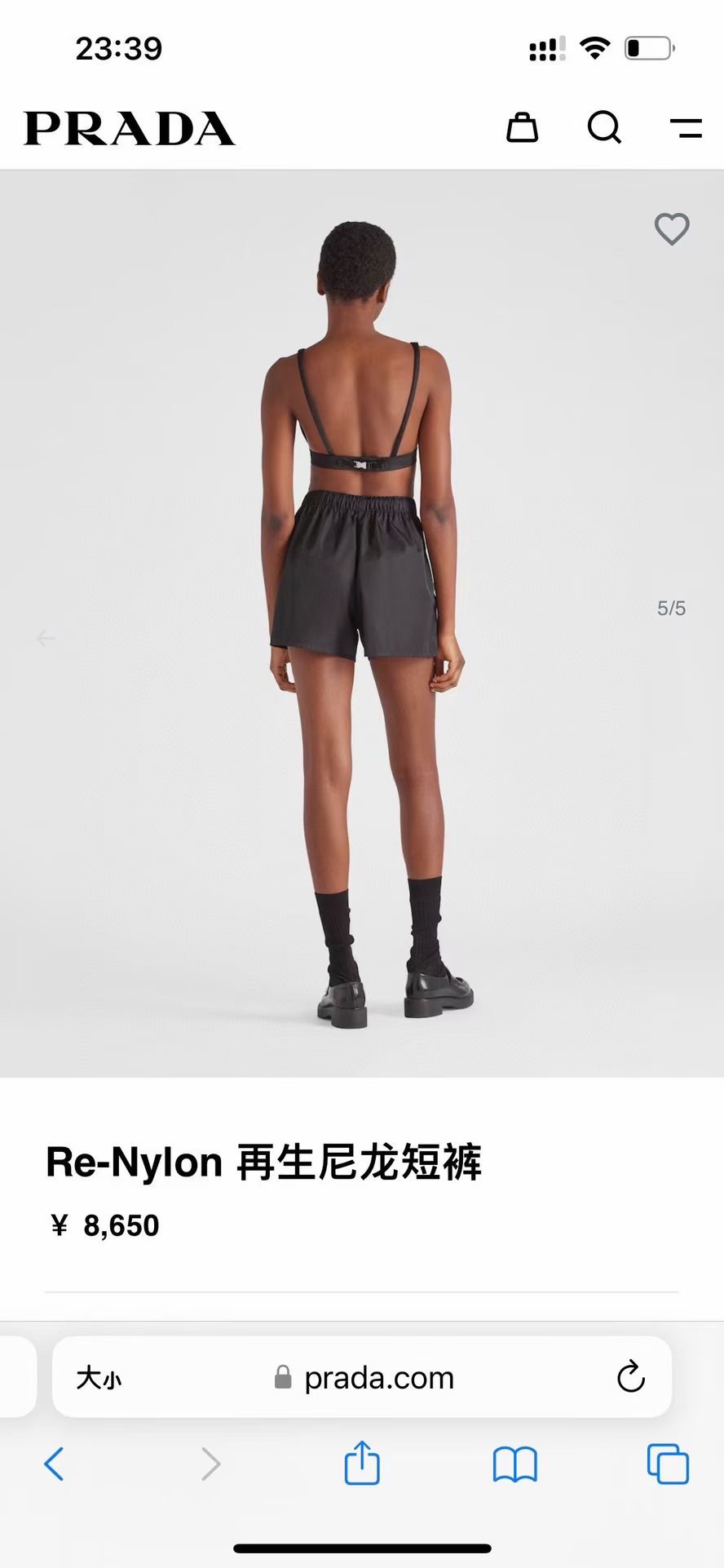Add shorts to wishlist with heart icon
Screen dimensions: 724x1568
pyautogui.click(x=672, y=229)
